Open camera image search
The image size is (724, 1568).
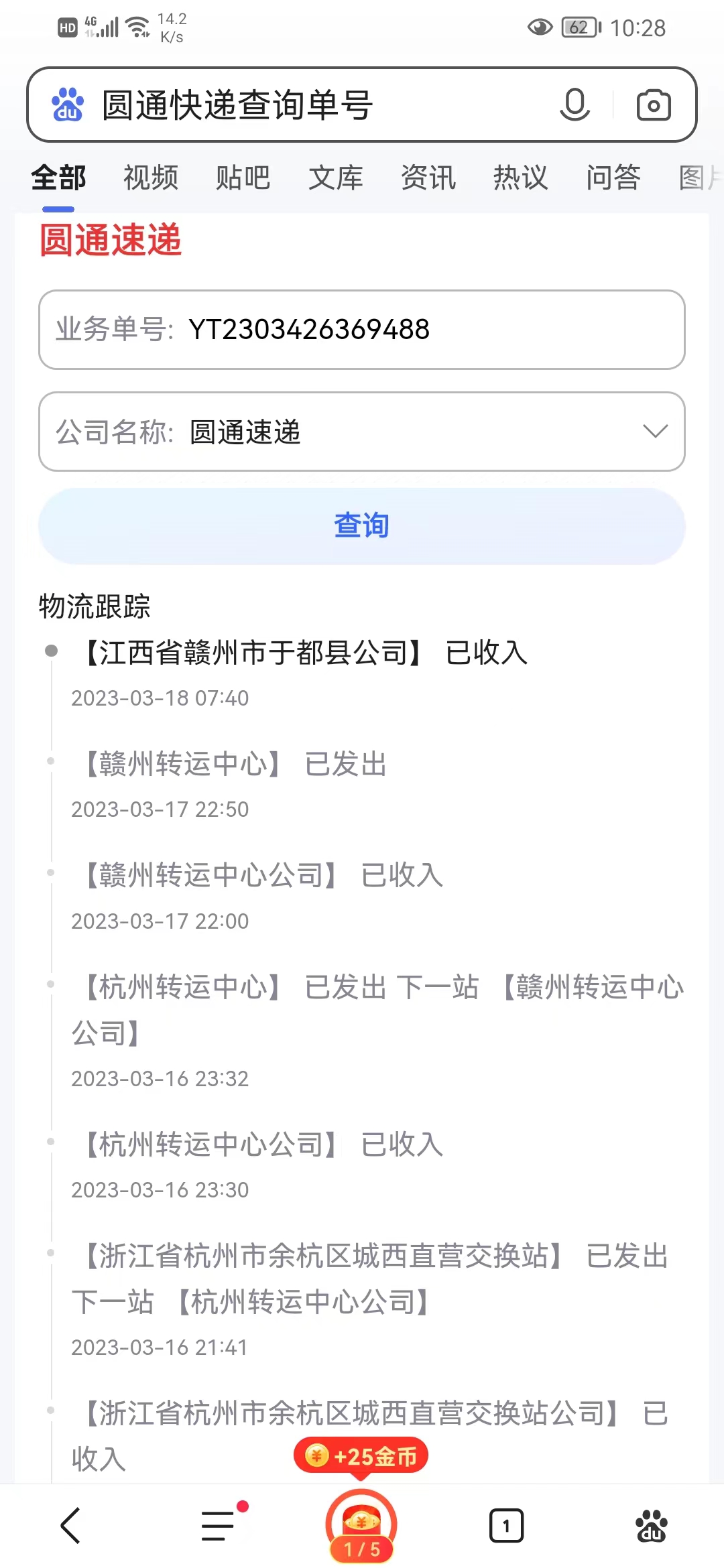(654, 105)
